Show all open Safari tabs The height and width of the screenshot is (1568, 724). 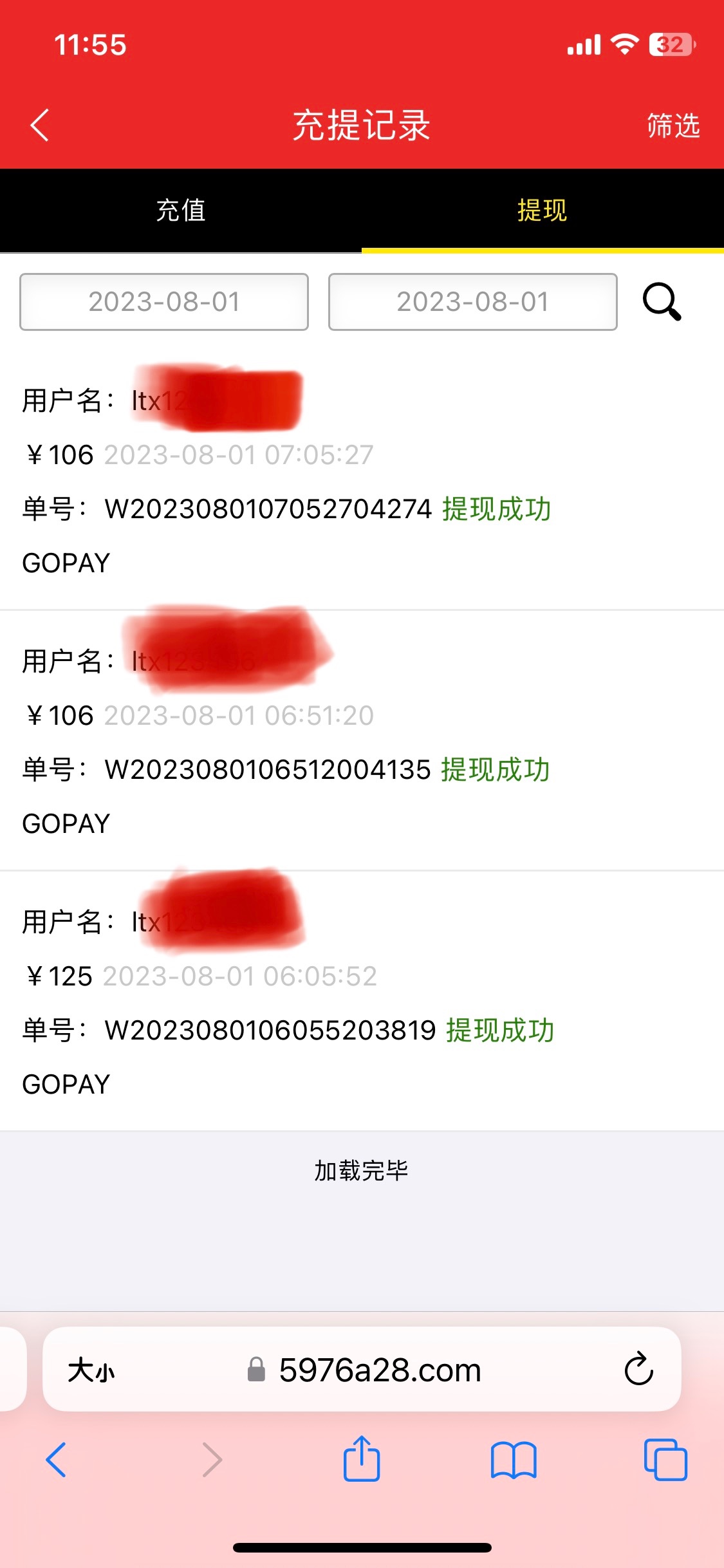tap(665, 1459)
